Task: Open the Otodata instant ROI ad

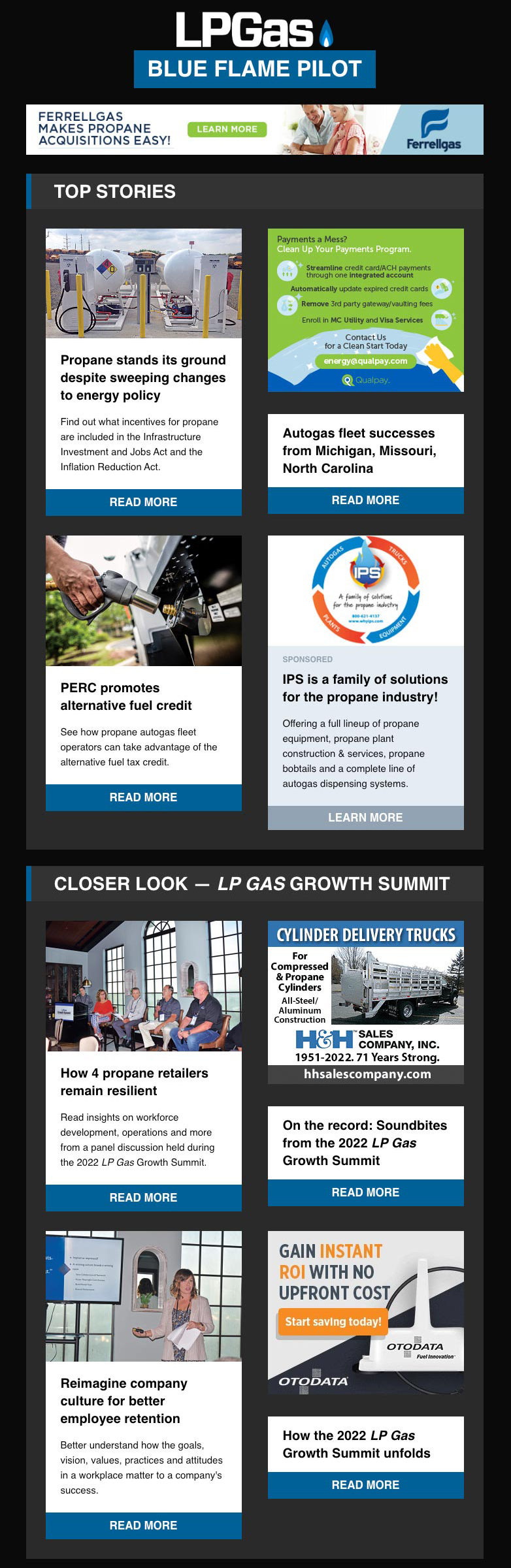Action: click(365, 1313)
